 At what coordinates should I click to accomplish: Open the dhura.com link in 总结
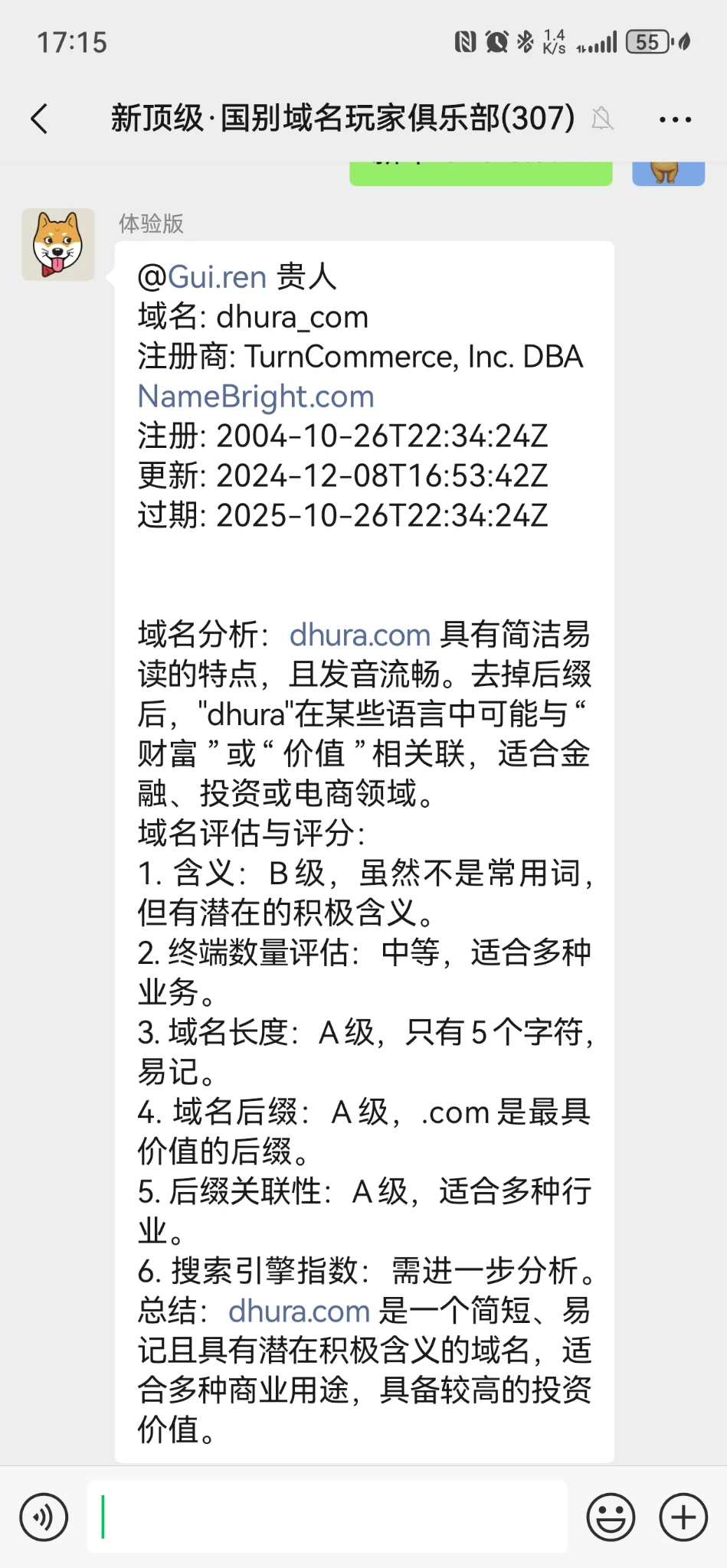(x=300, y=1312)
